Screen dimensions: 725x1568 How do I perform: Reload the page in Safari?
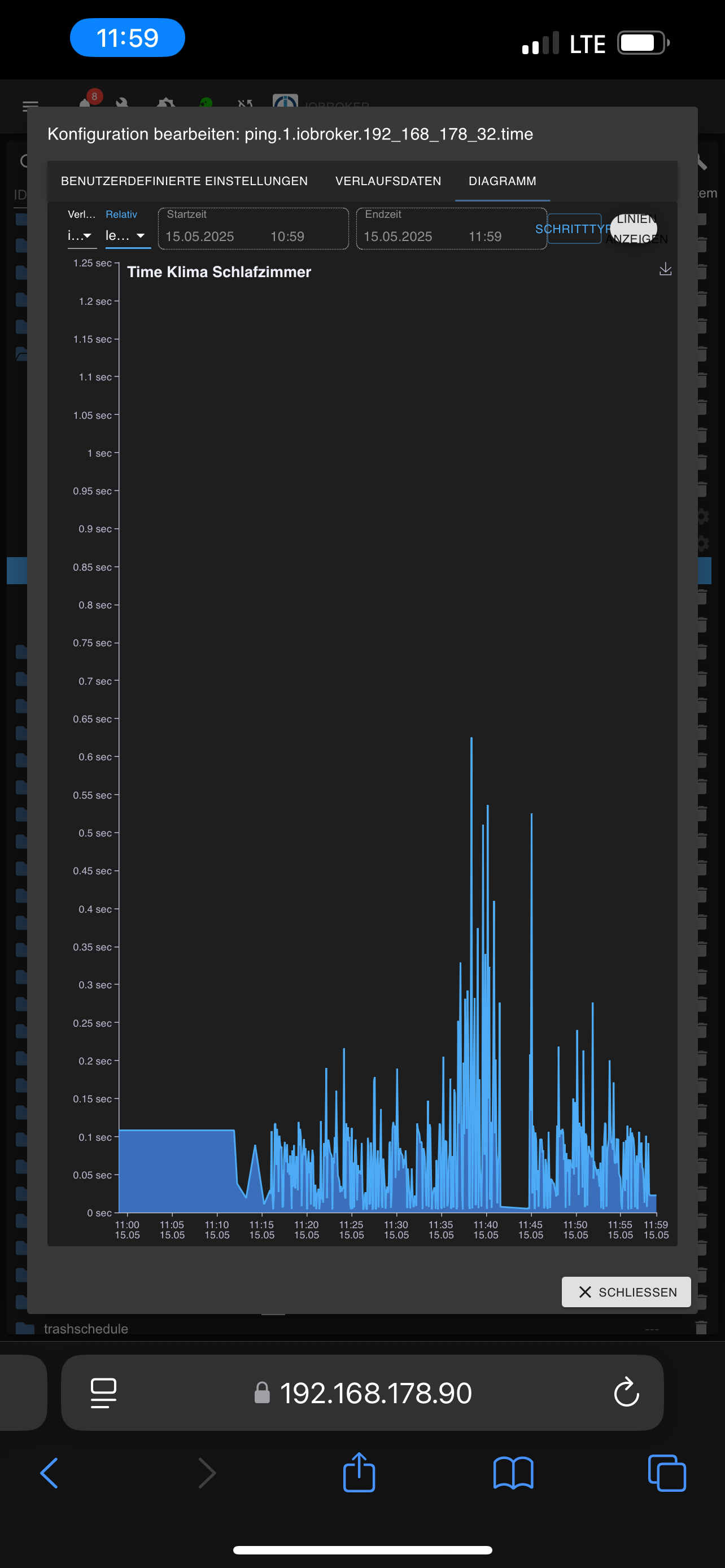(626, 1392)
